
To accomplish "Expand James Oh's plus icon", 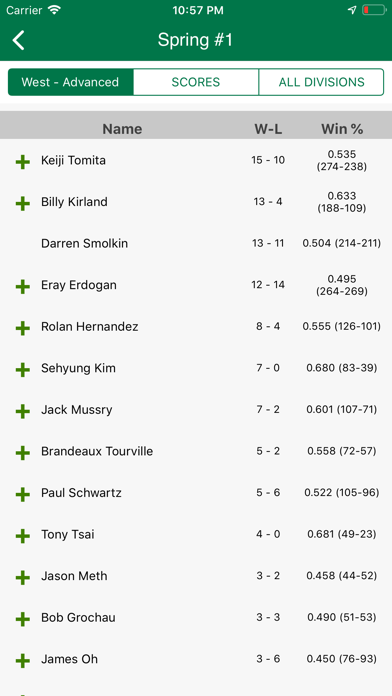I will (23, 660).
